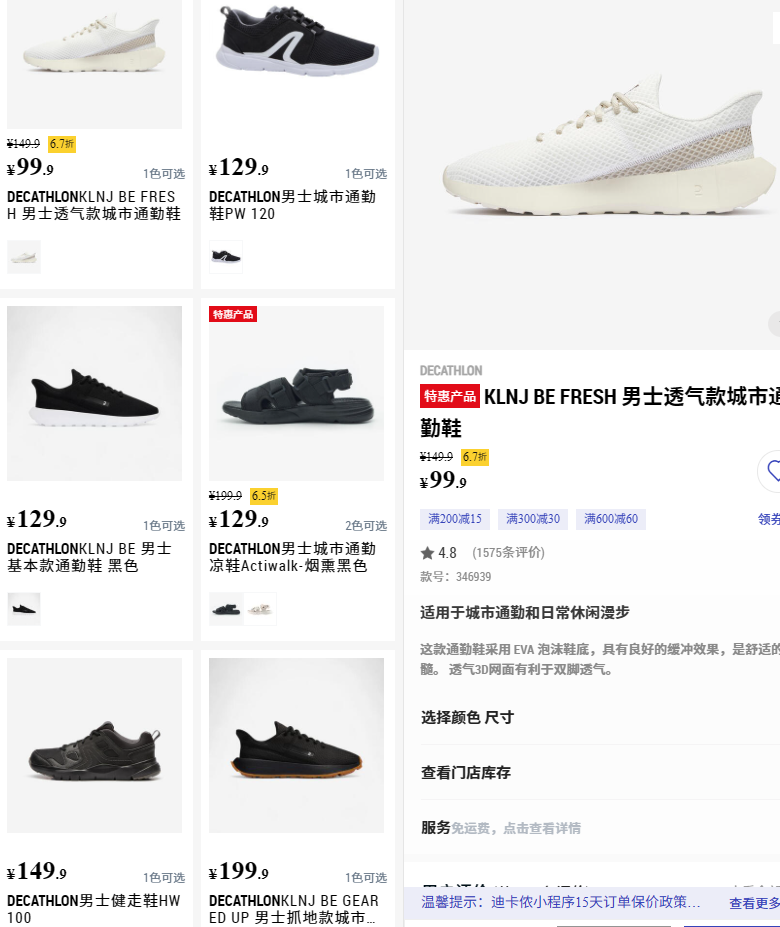Screen dimensions: 780x927
Task: Select black color swatch on Actiwalk sandal
Action: pos(226,609)
